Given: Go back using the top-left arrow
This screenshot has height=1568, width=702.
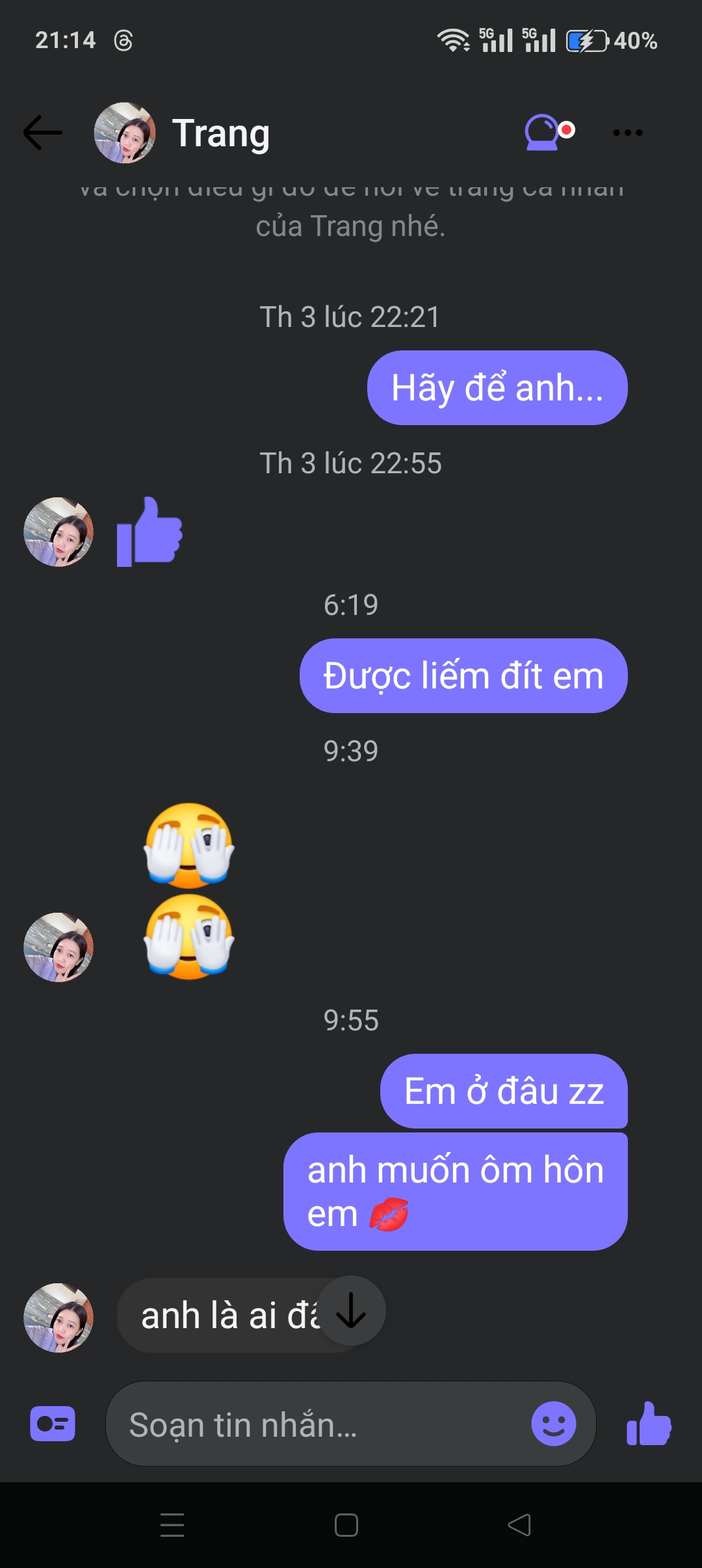Looking at the screenshot, I should pyautogui.click(x=43, y=133).
